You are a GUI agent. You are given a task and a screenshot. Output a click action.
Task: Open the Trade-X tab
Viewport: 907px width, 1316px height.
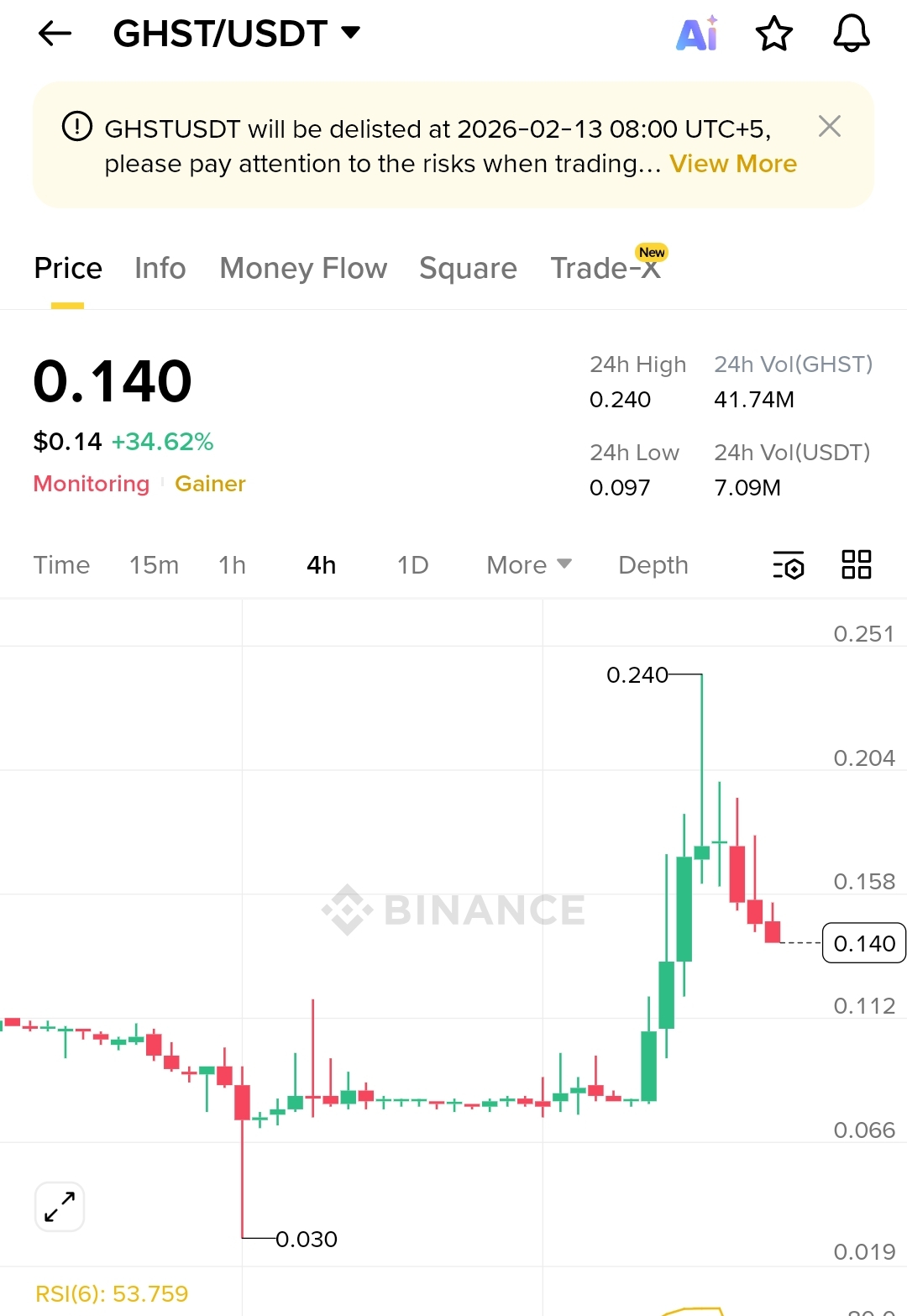tap(606, 269)
